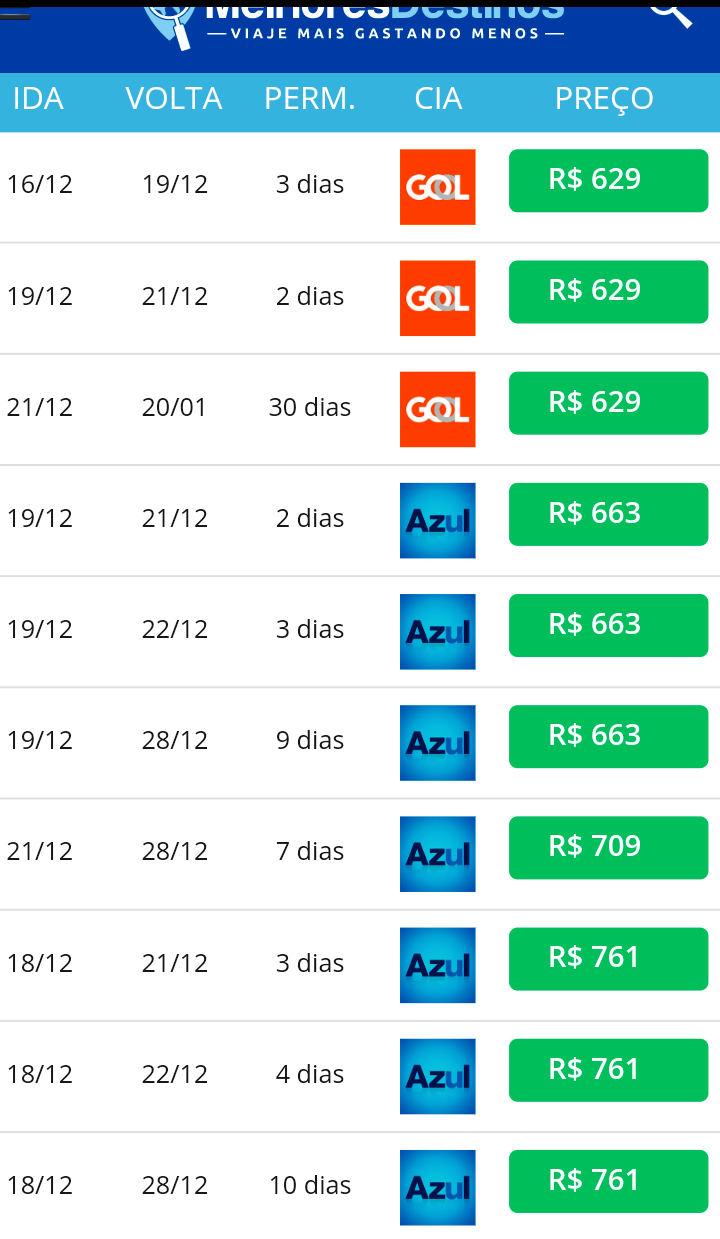Select R$ 663 Azul fare for 2 dias

[608, 514]
